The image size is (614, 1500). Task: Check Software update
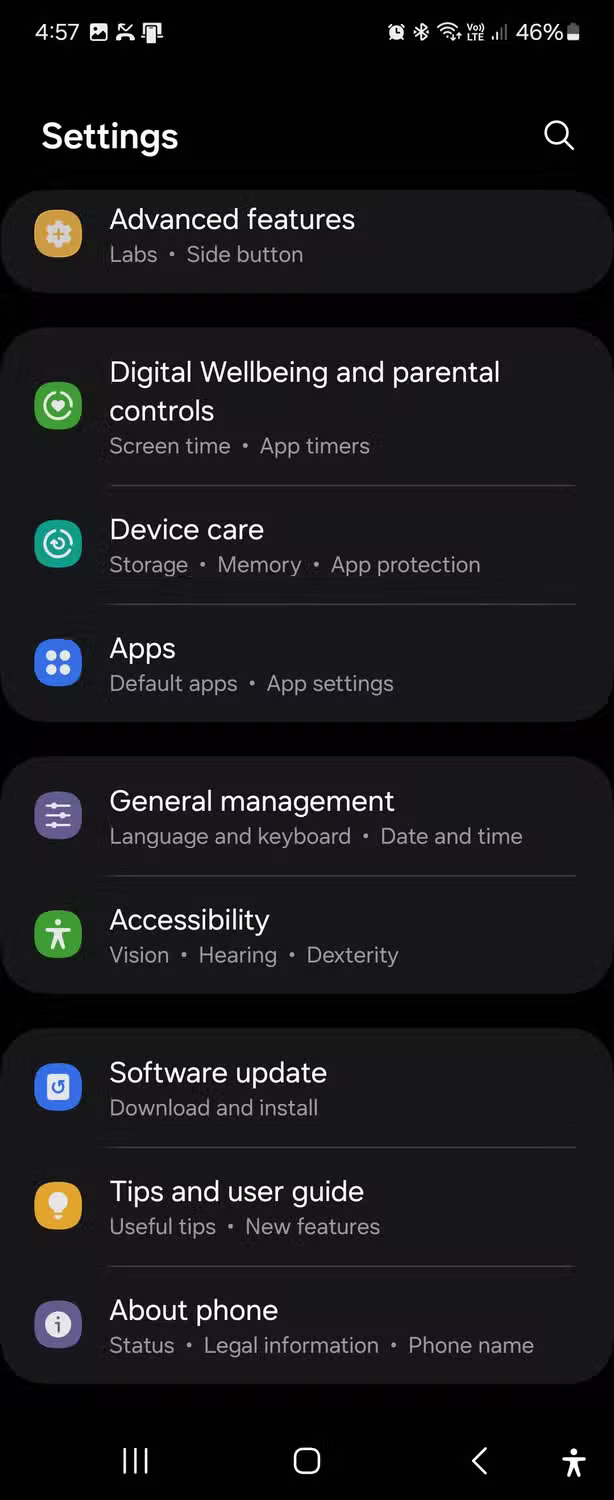(306, 1089)
